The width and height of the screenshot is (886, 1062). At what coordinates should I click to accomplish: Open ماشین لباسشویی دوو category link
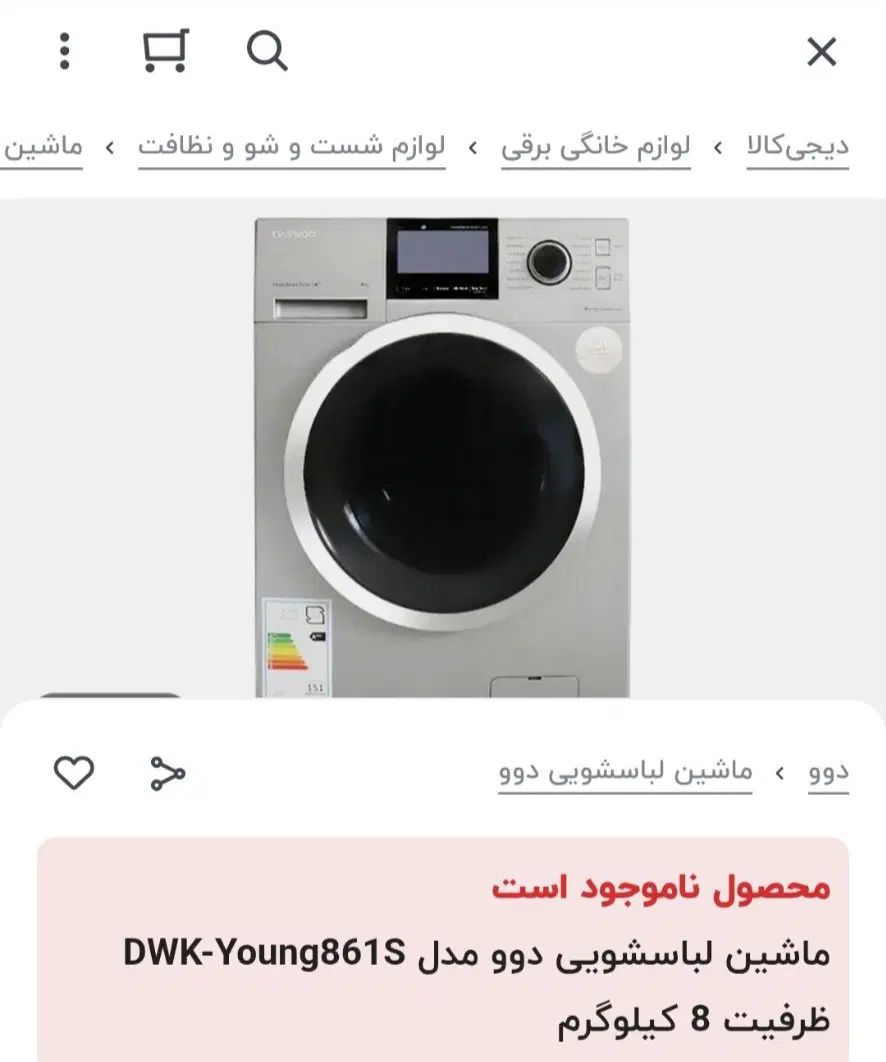[625, 772]
